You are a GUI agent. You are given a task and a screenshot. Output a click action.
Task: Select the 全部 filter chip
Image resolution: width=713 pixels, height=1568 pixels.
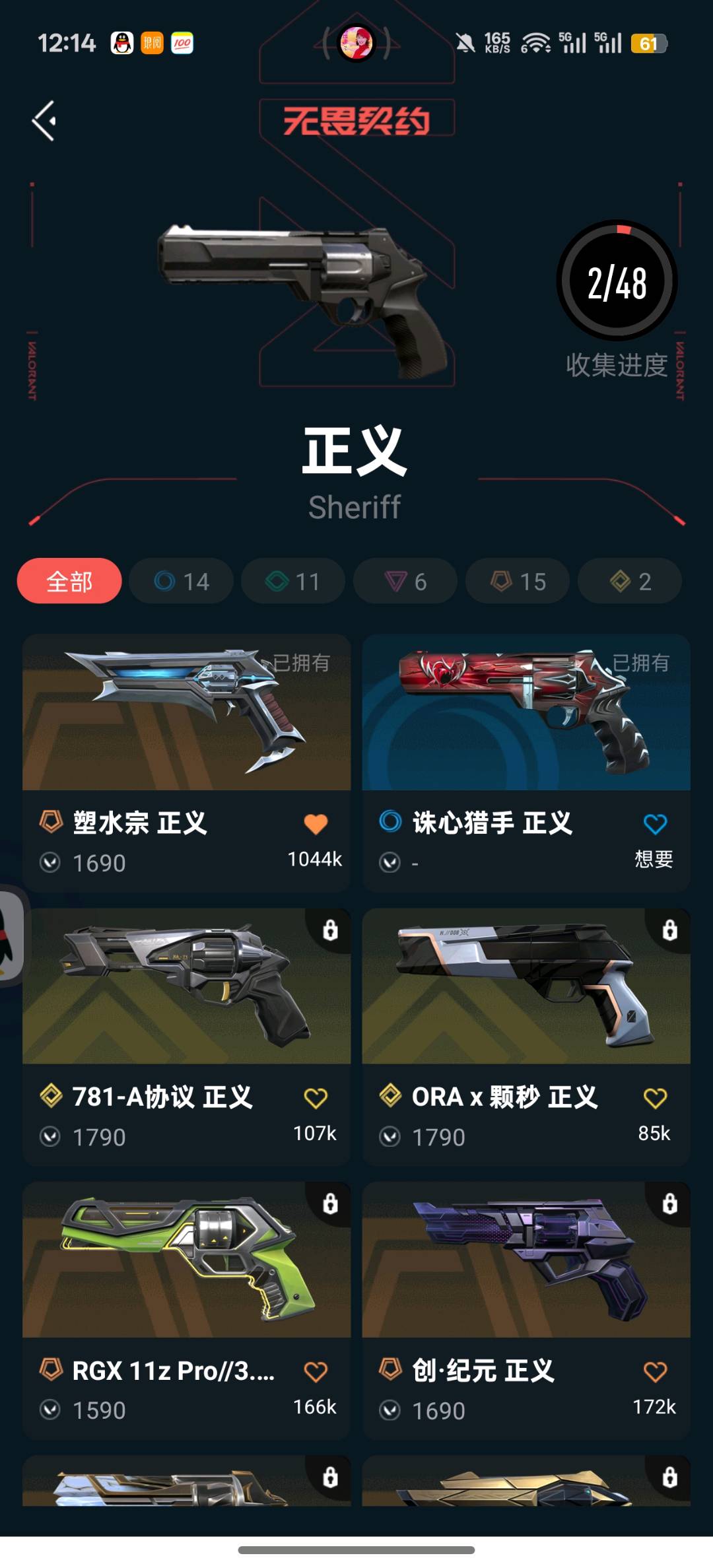[x=69, y=581]
